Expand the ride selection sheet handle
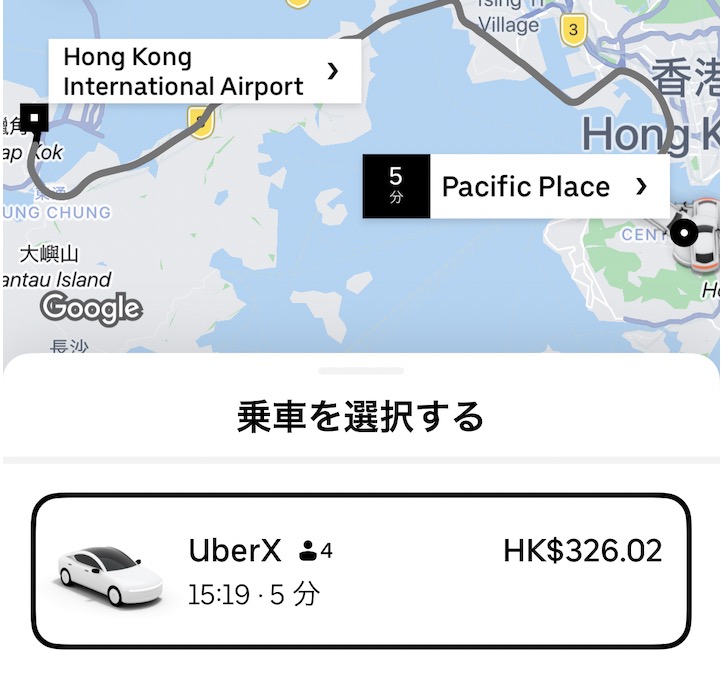The width and height of the screenshot is (722, 674). pyautogui.click(x=361, y=371)
